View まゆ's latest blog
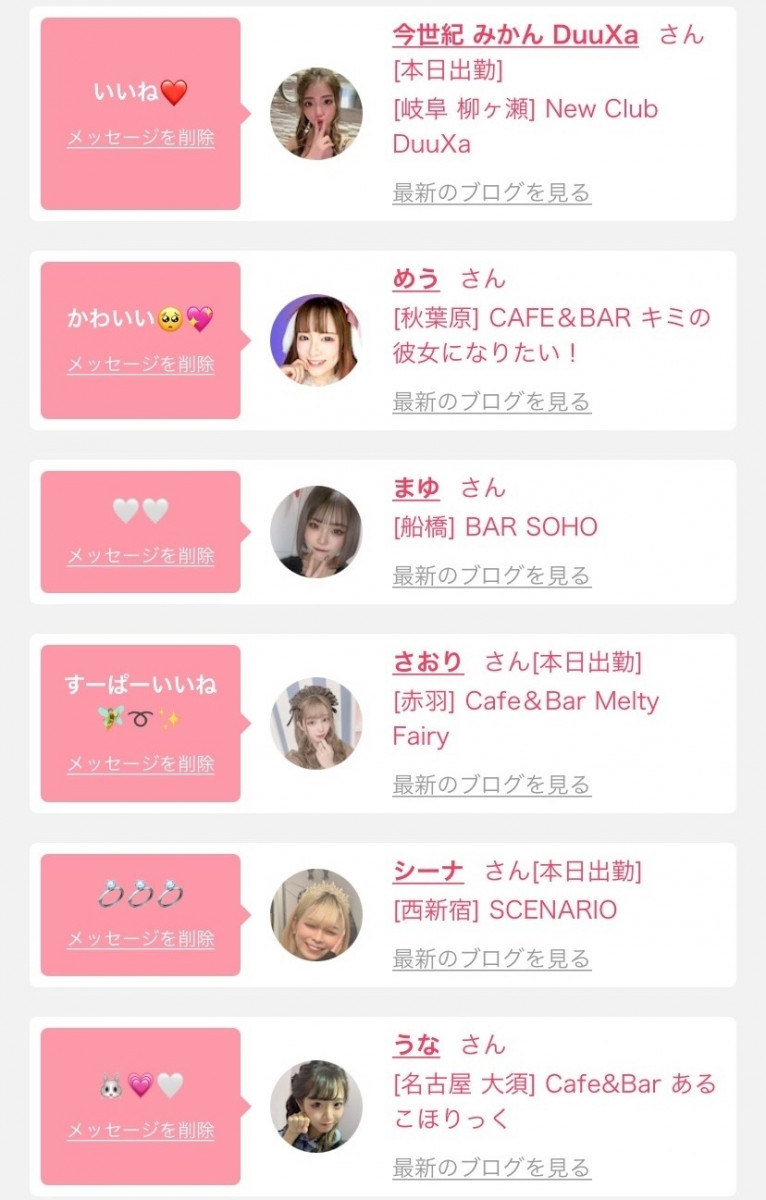 click(491, 575)
